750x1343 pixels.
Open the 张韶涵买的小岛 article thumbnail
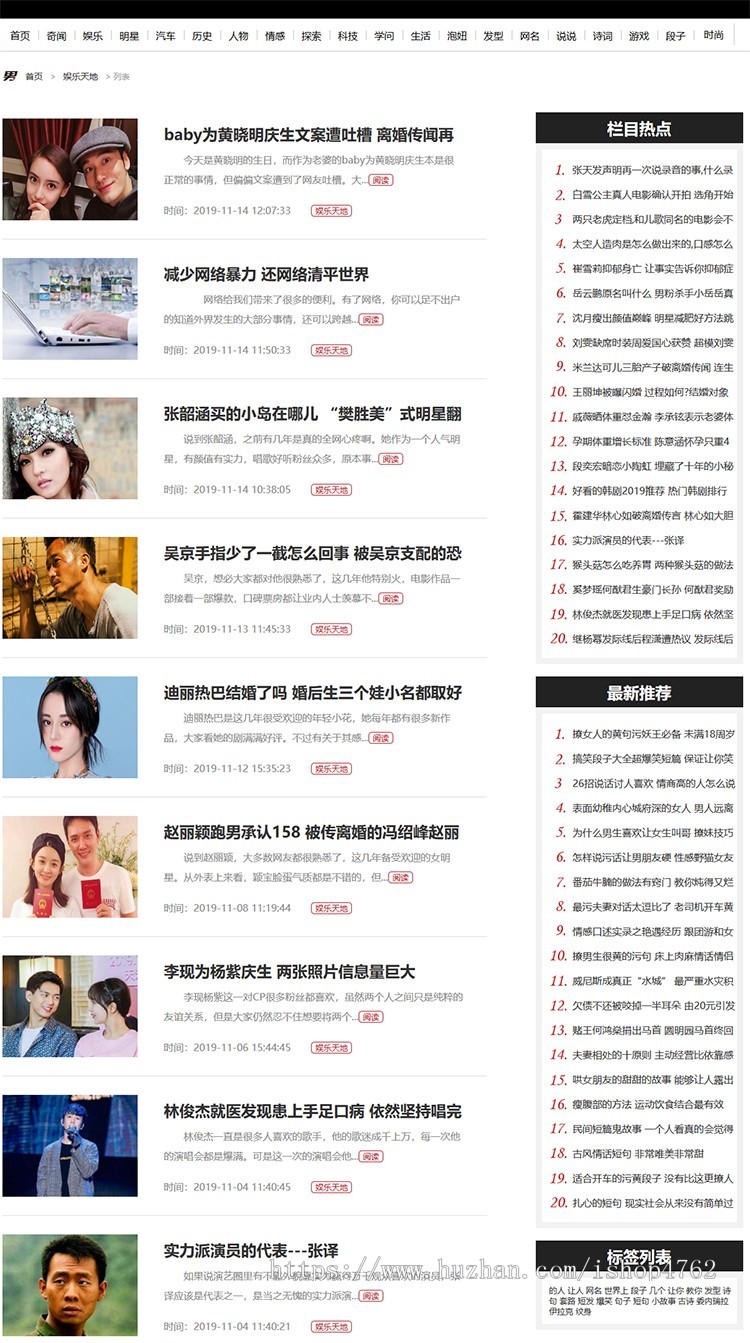70,449
